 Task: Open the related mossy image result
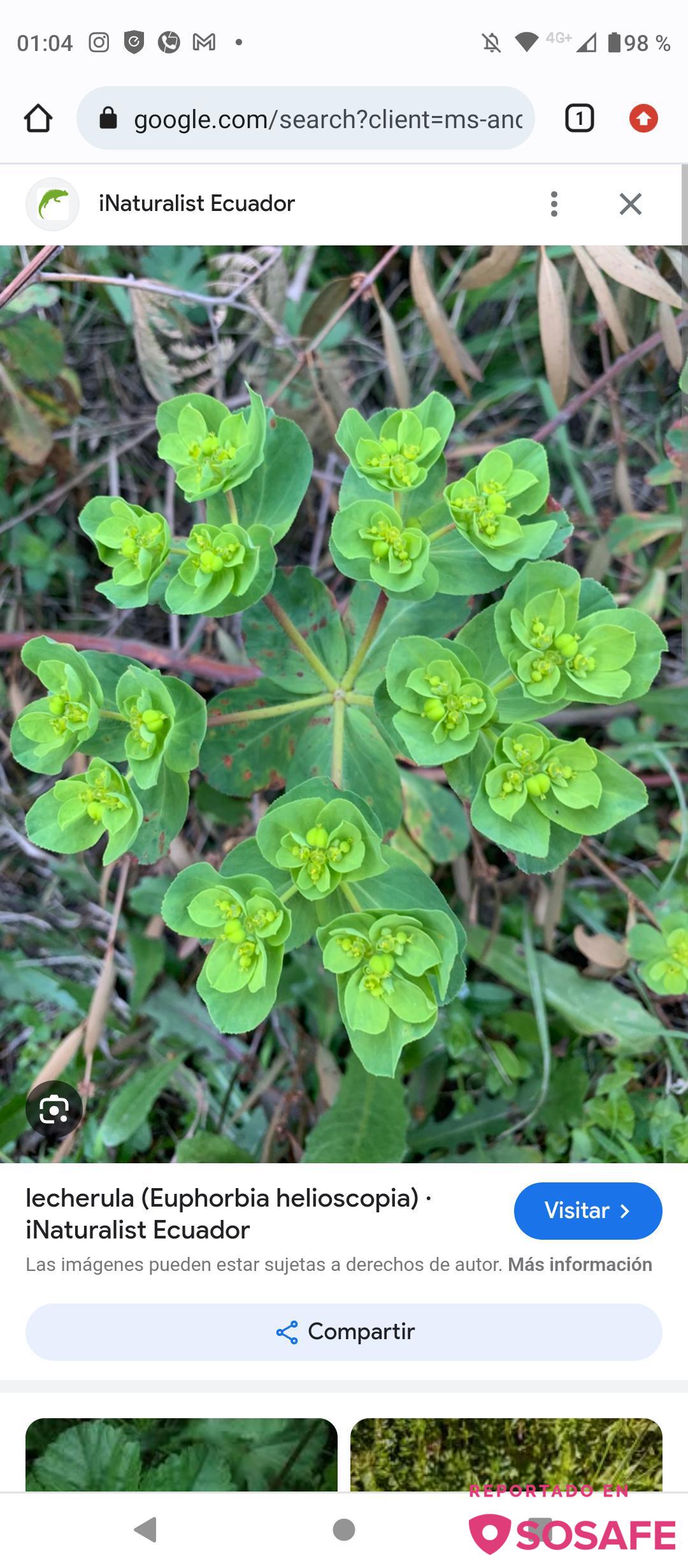coord(506,1455)
